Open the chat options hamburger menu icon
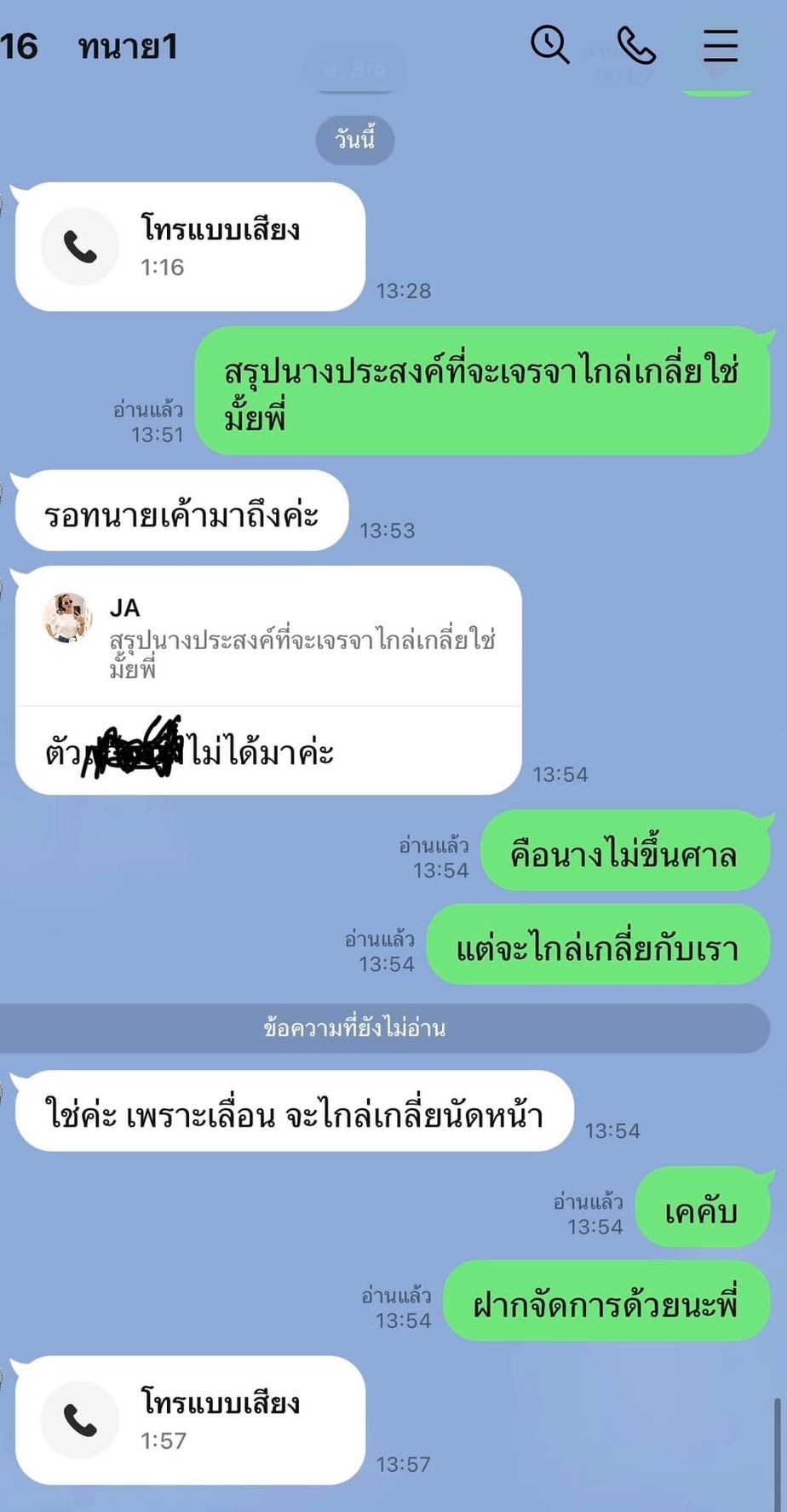The image size is (787, 1512). [720, 47]
